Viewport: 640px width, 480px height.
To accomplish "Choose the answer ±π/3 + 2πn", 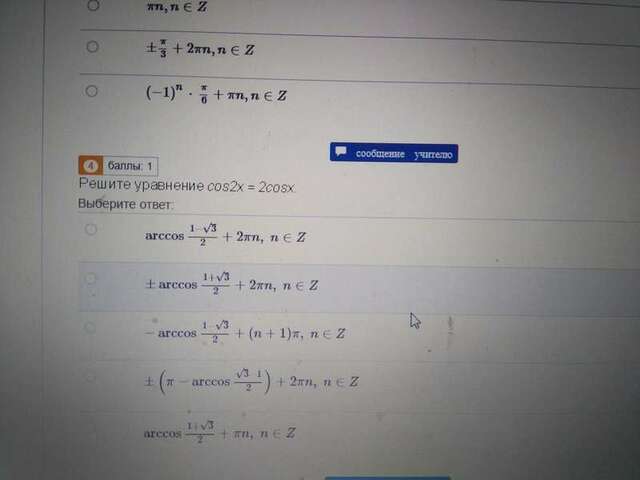I will coord(92,46).
